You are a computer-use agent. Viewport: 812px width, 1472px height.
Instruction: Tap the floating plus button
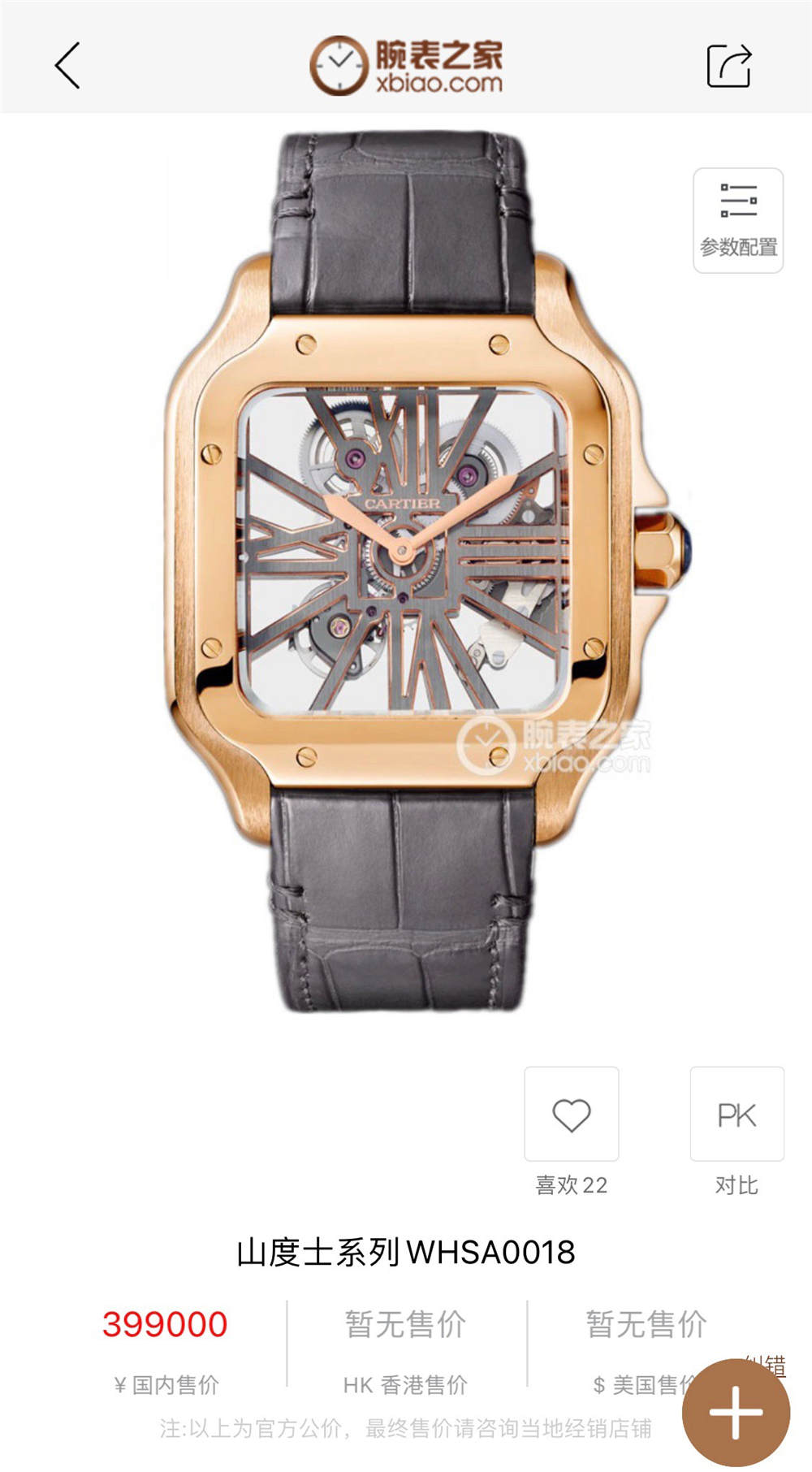(736, 1412)
